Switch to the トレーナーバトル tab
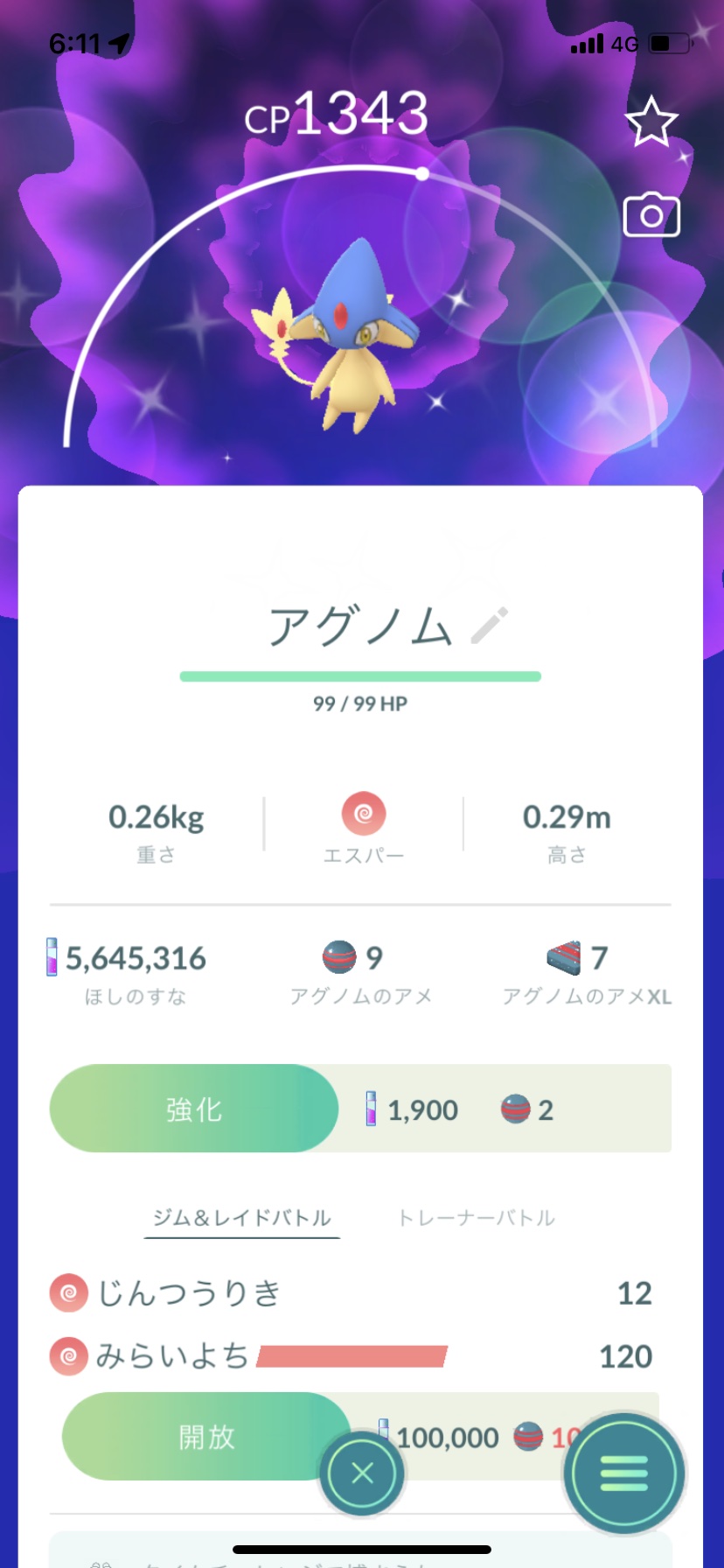The image size is (724, 1568). click(477, 1217)
